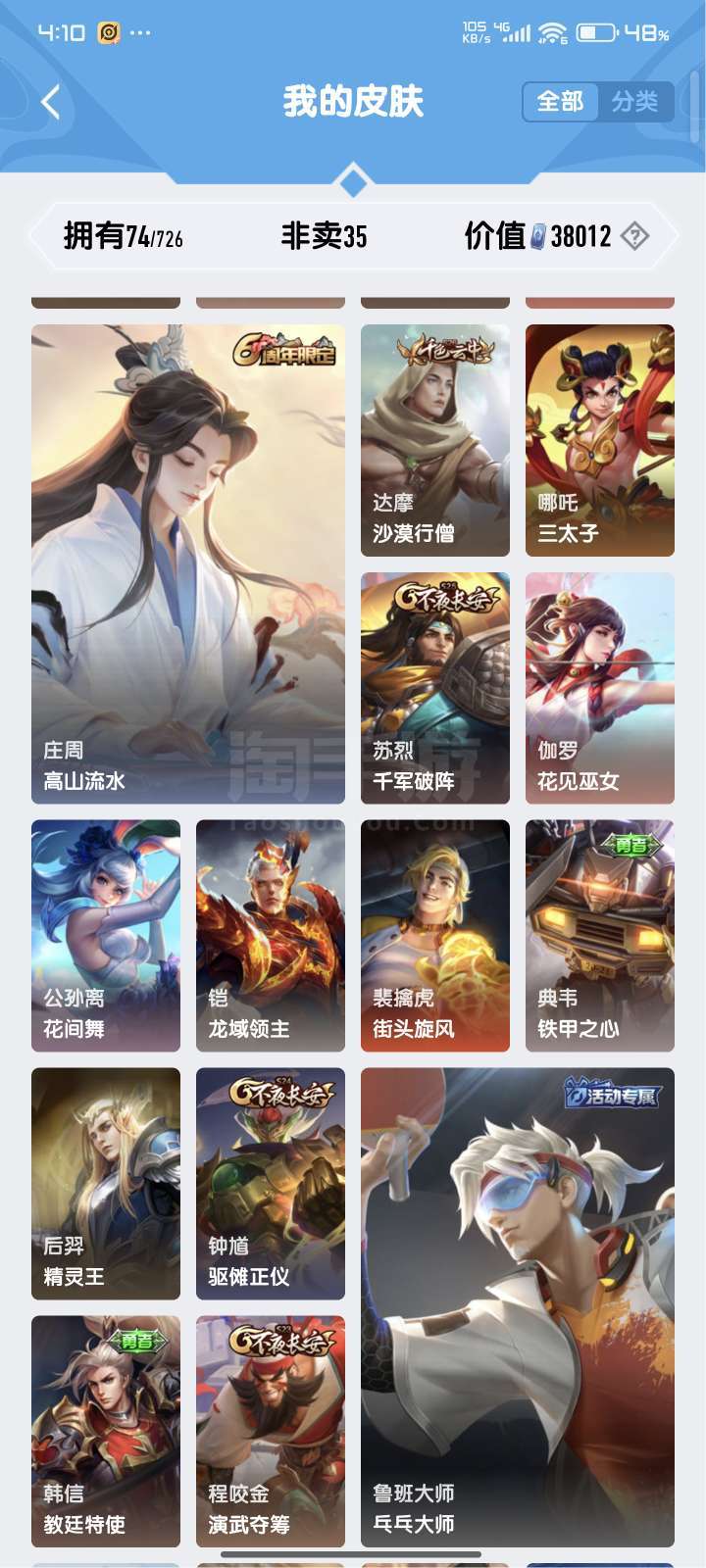View the 典韦 铁甲之心 skin
Screen dimensions: 706x1568
(x=600, y=936)
